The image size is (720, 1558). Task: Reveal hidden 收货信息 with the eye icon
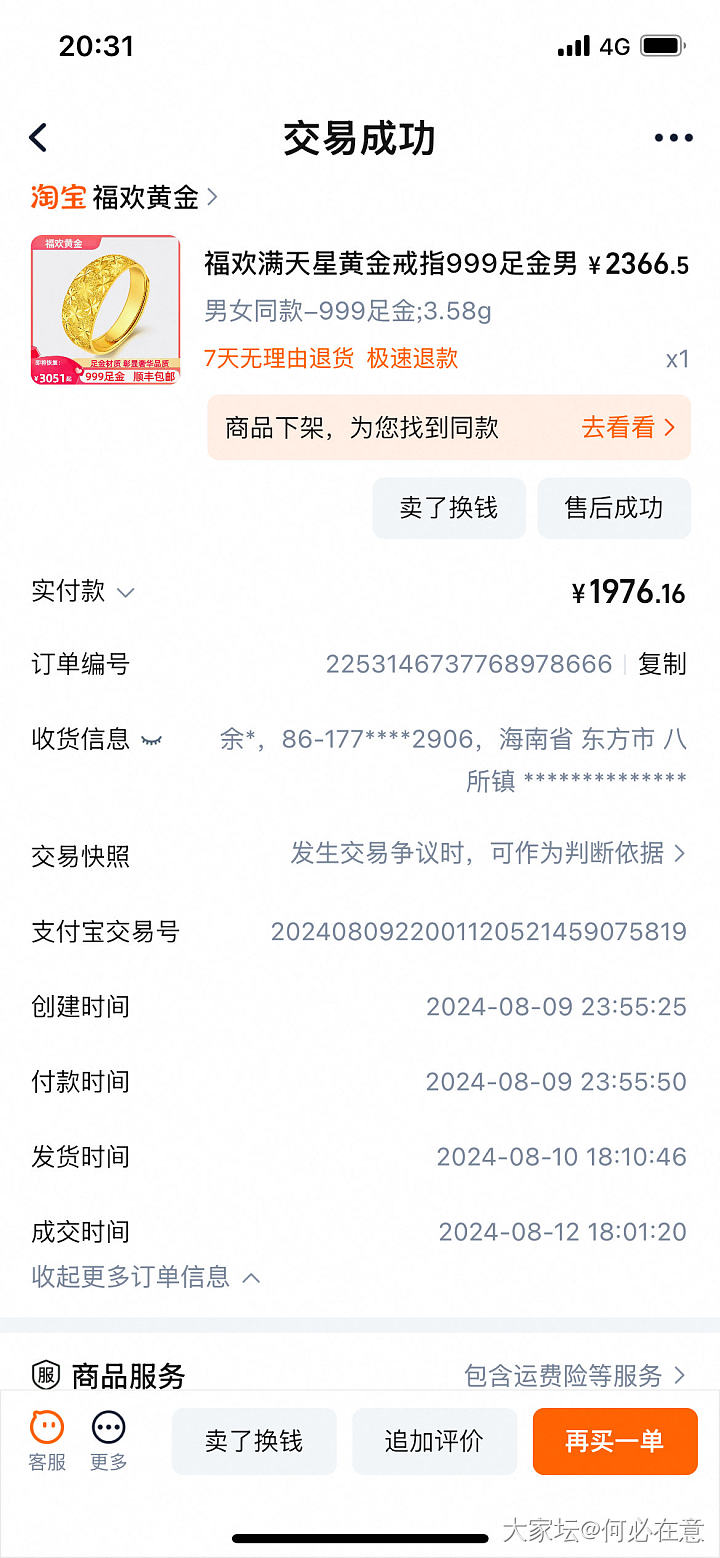pos(151,740)
